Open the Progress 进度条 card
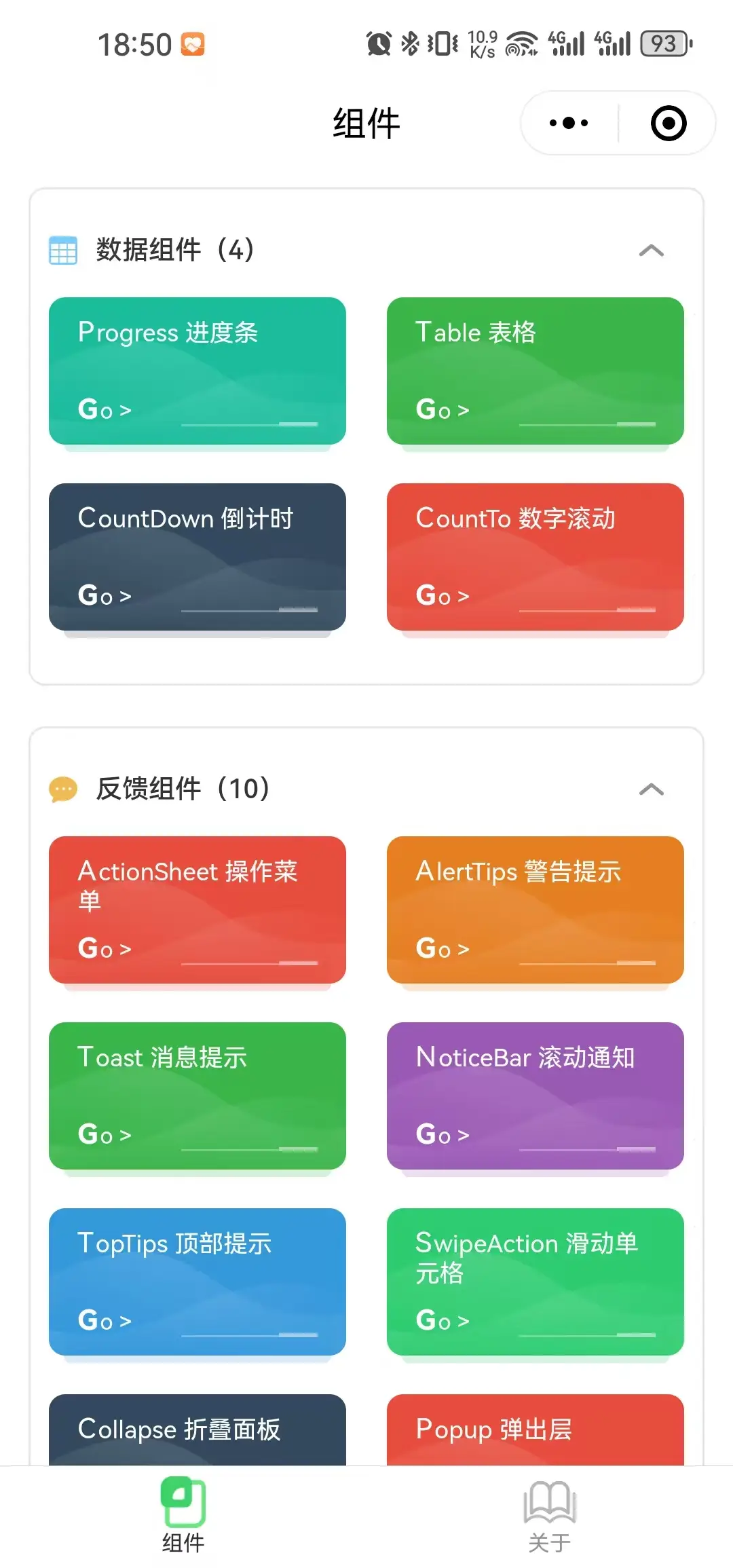This screenshot has width=733, height=1568. (x=198, y=371)
